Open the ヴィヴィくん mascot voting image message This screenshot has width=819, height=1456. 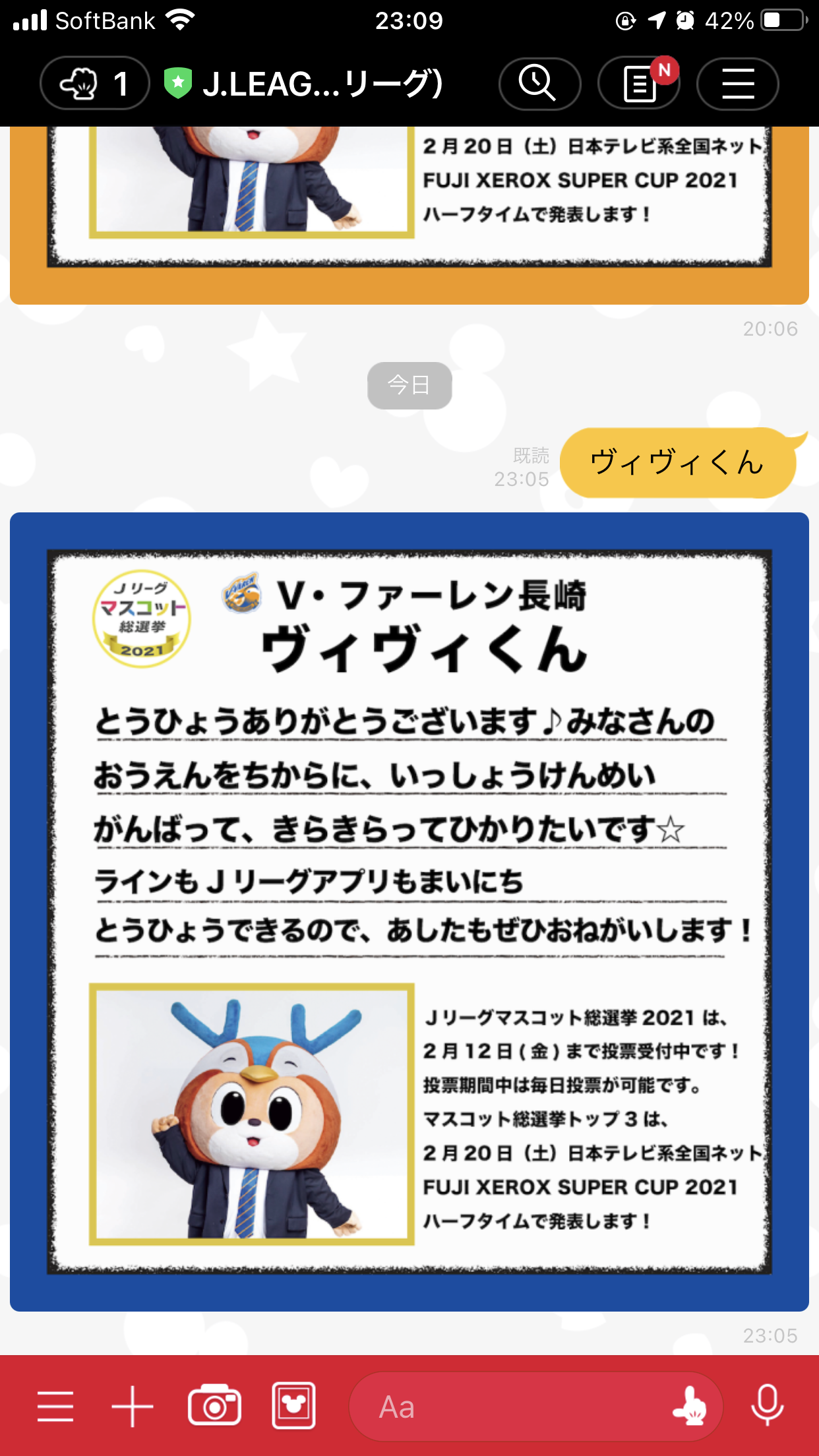pyautogui.click(x=409, y=910)
